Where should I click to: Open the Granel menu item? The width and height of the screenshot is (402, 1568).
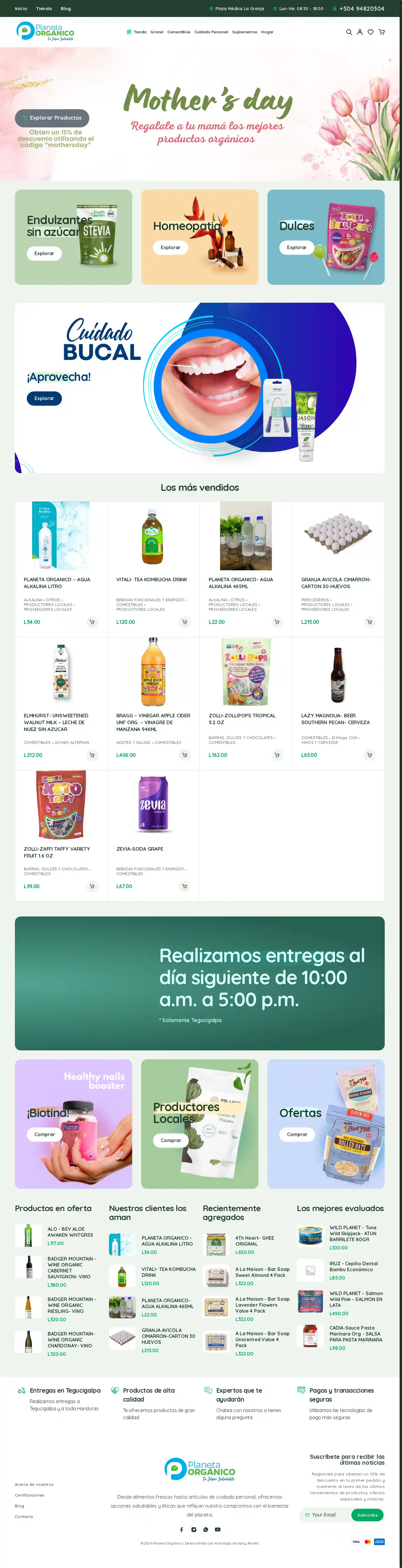click(157, 32)
